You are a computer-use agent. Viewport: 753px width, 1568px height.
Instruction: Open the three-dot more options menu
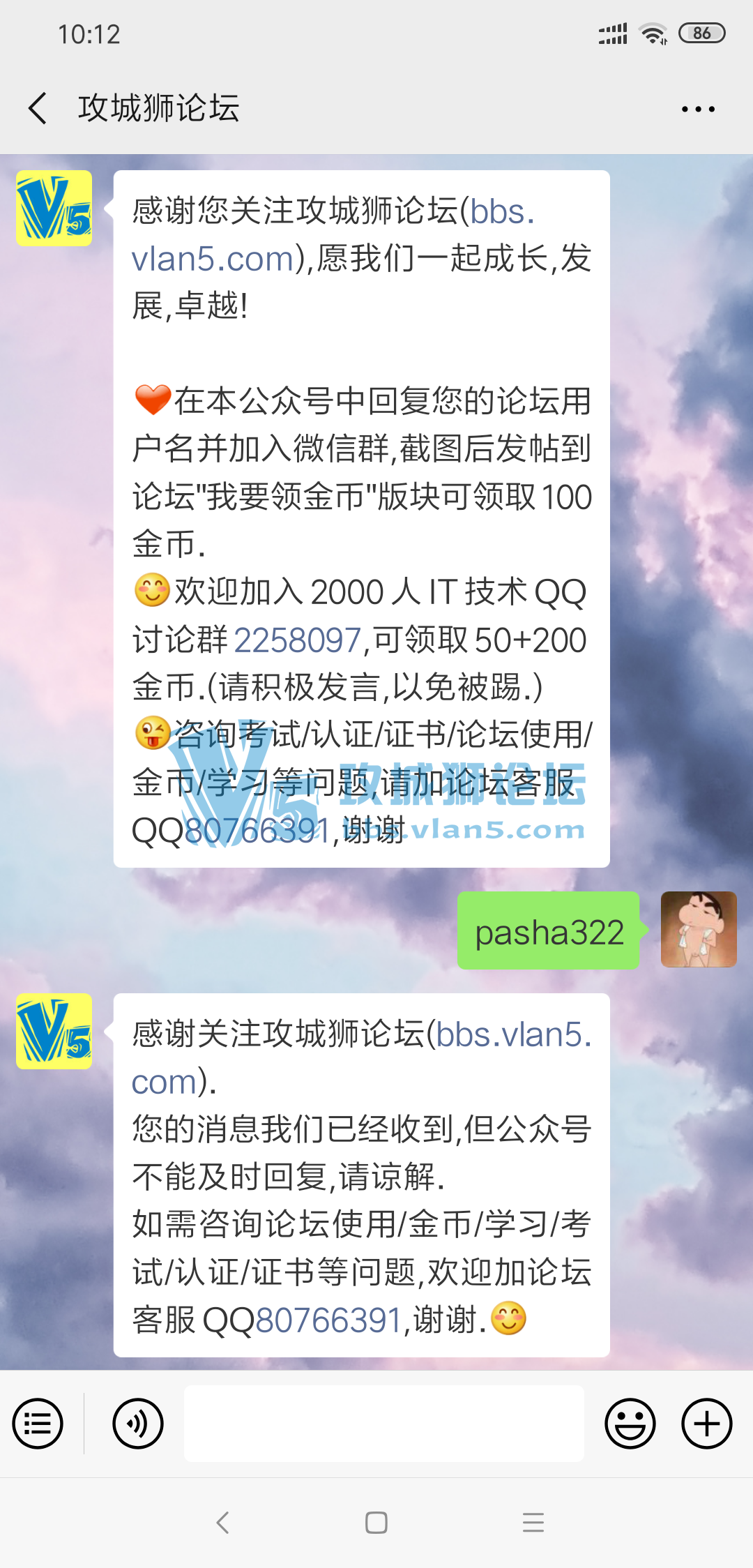(698, 110)
